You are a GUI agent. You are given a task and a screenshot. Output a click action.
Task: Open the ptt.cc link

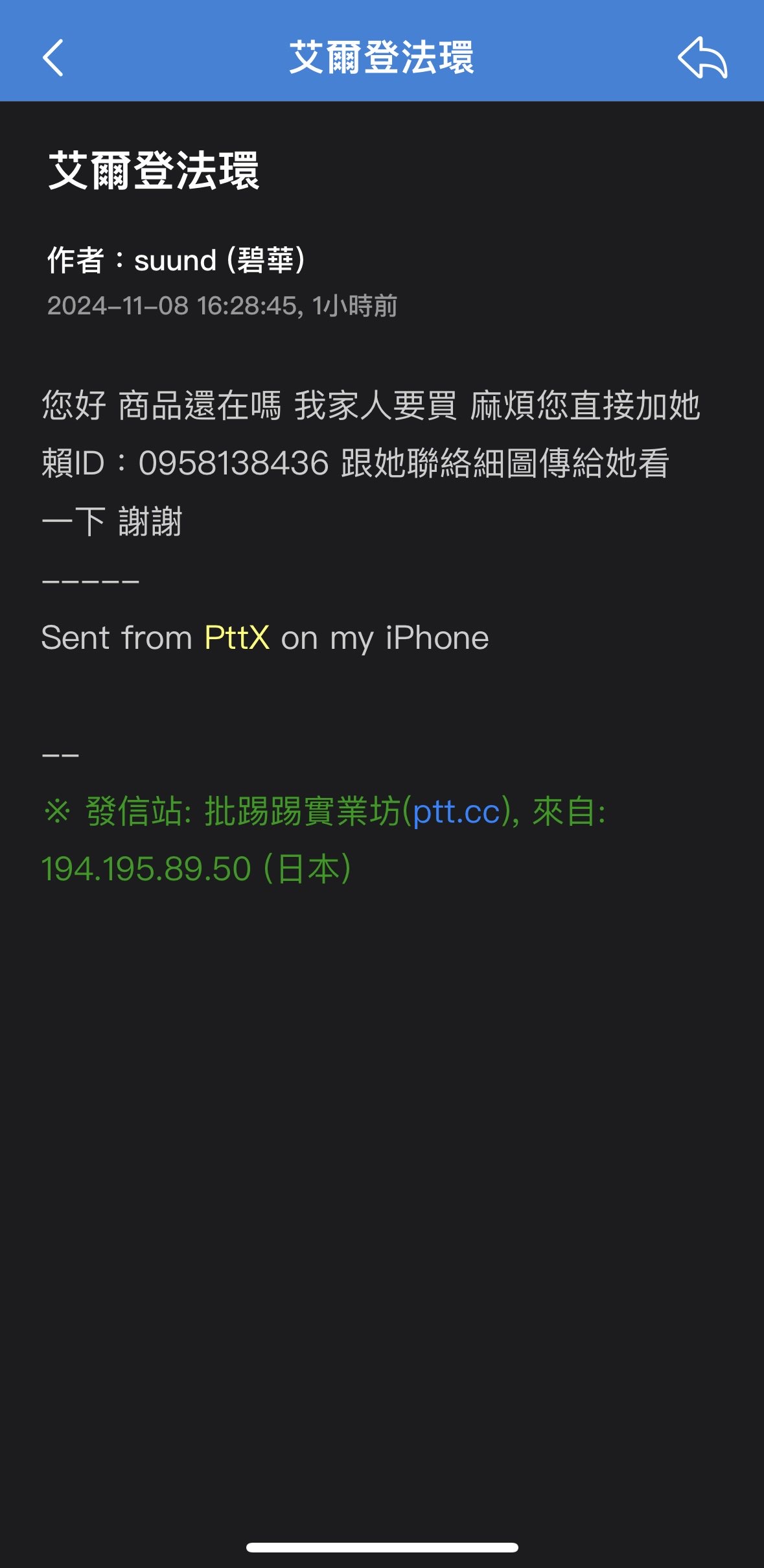[457, 812]
